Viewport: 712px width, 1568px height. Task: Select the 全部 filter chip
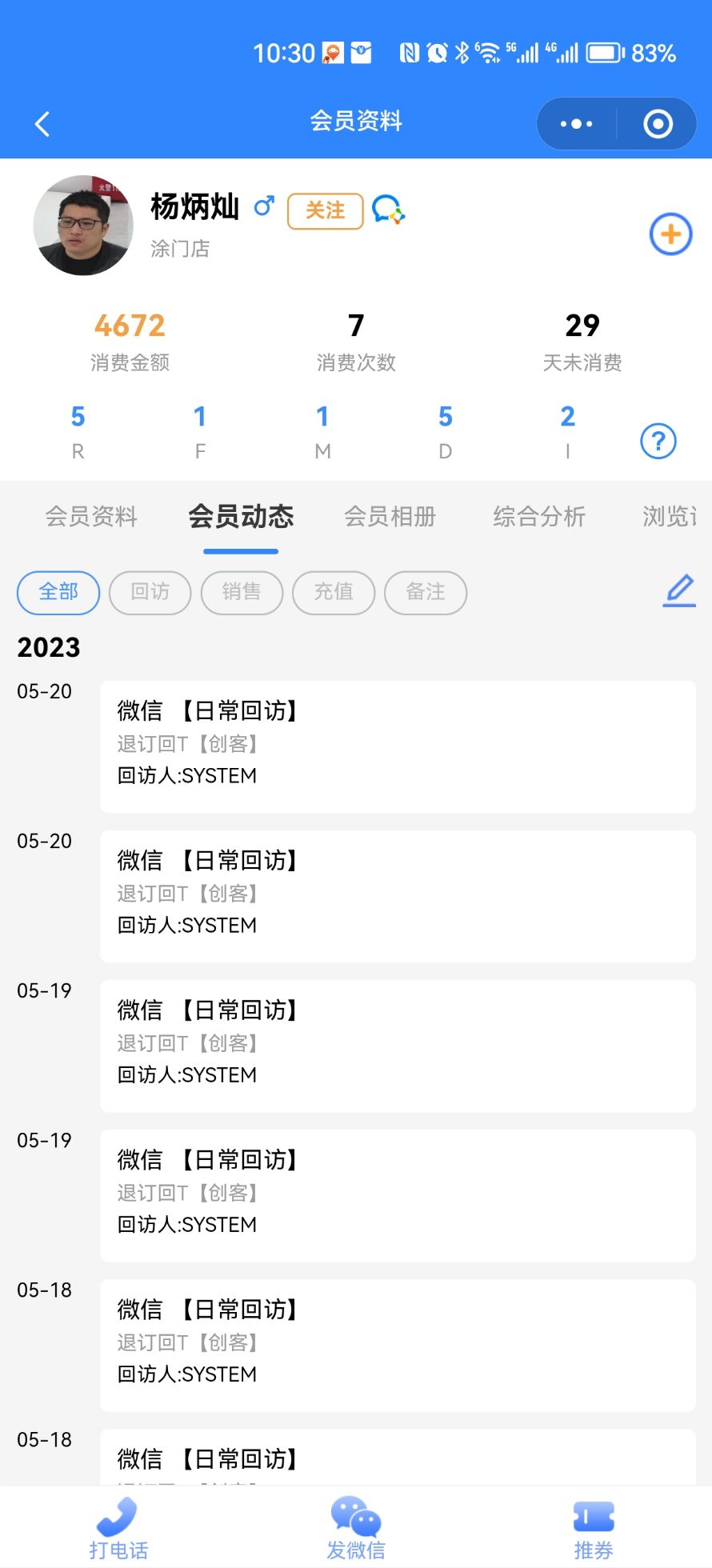coord(58,592)
